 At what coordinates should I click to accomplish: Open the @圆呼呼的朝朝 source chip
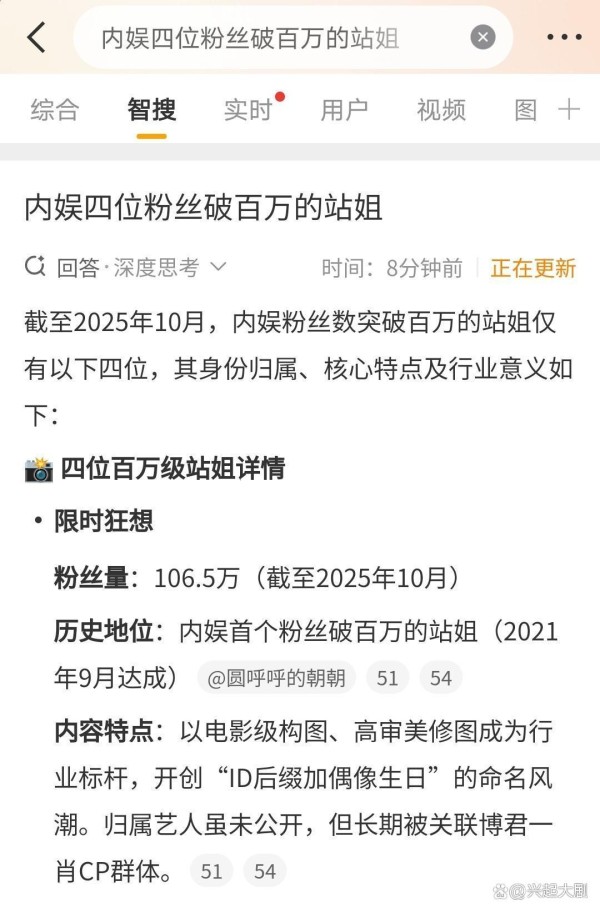(276, 678)
